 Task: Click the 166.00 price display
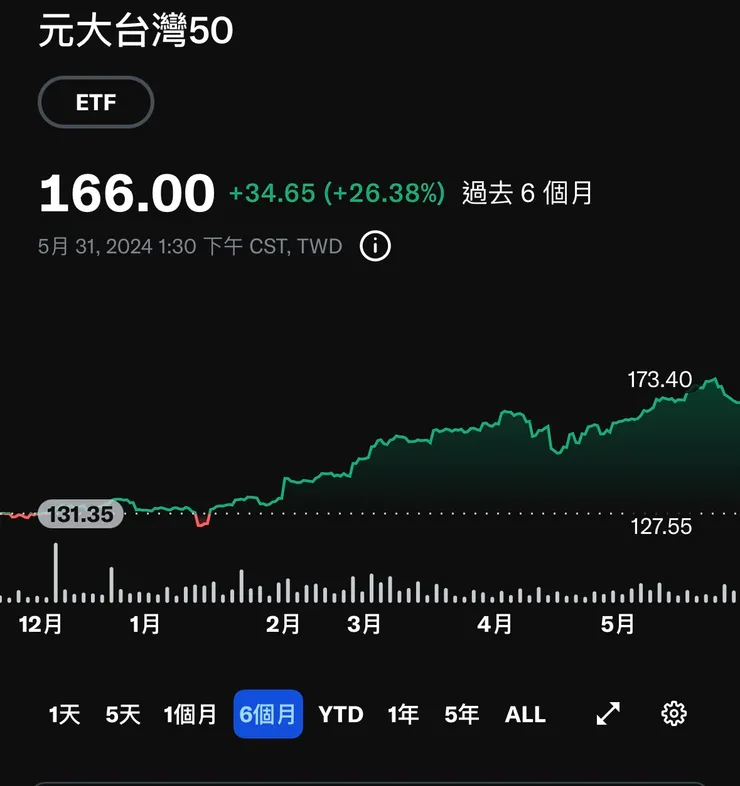[124, 193]
